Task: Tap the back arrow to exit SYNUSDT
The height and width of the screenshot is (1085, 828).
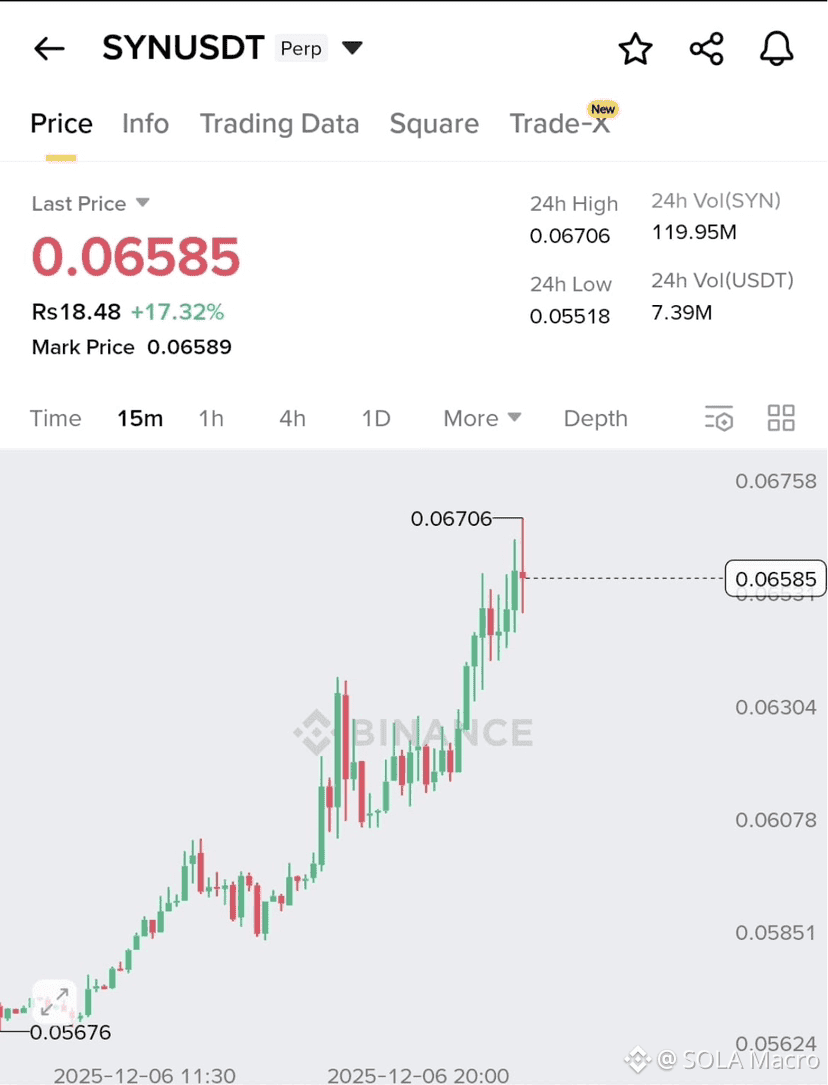Action: 48,48
